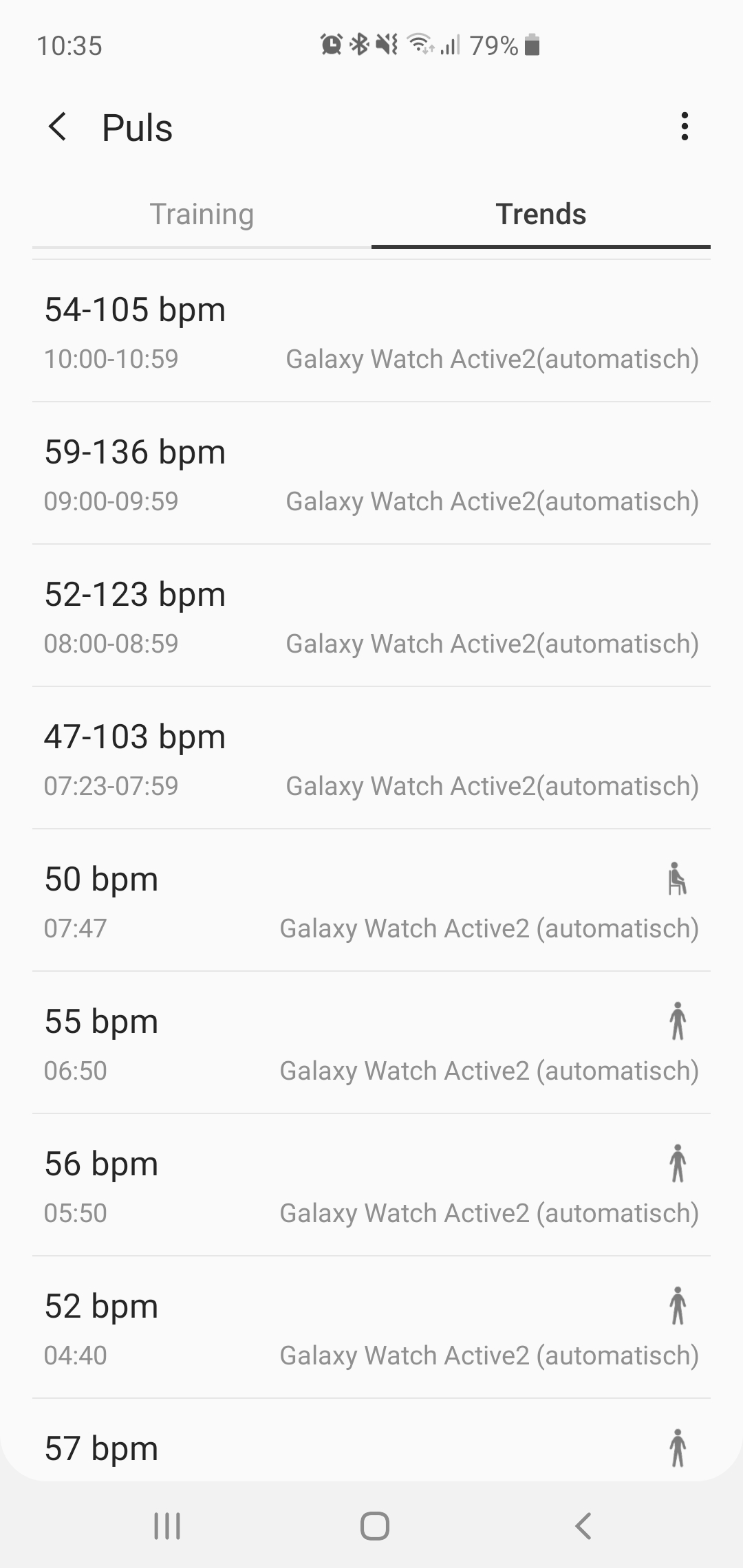Open the 54-105 bpm entry from 10:00-10:59
This screenshot has width=743, height=1568.
tap(371, 331)
